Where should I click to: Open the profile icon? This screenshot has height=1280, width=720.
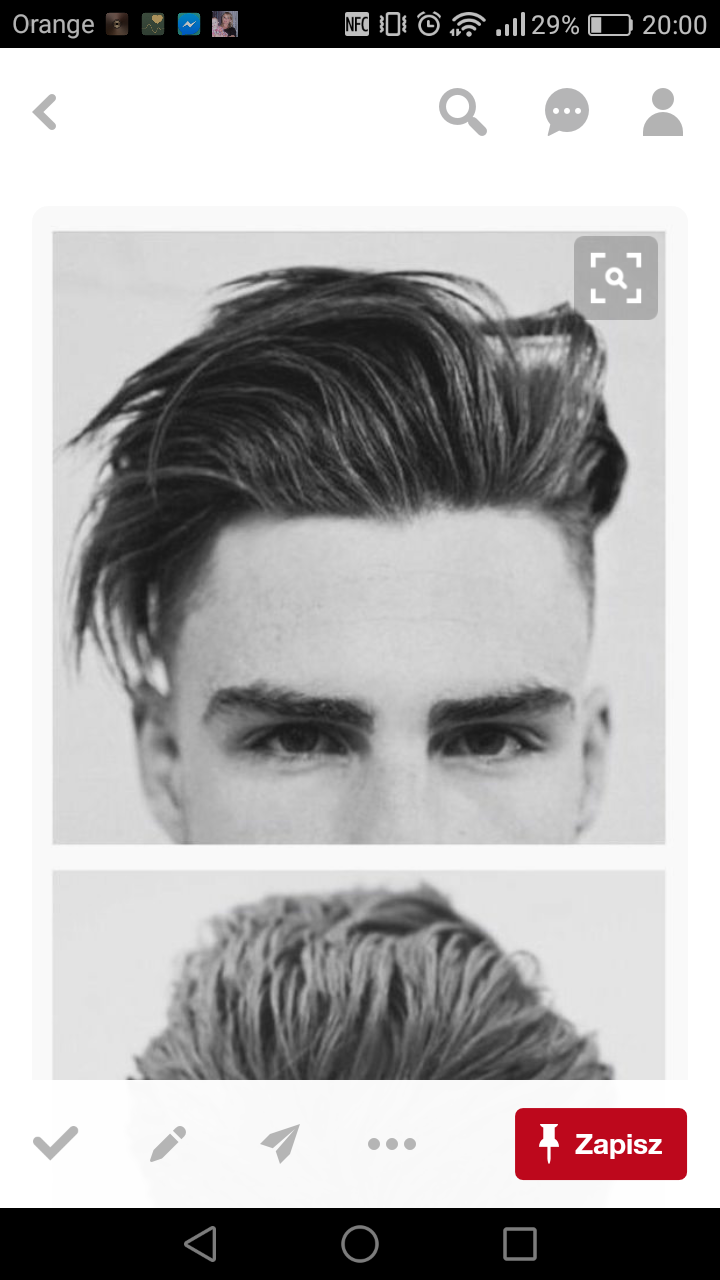pos(662,112)
